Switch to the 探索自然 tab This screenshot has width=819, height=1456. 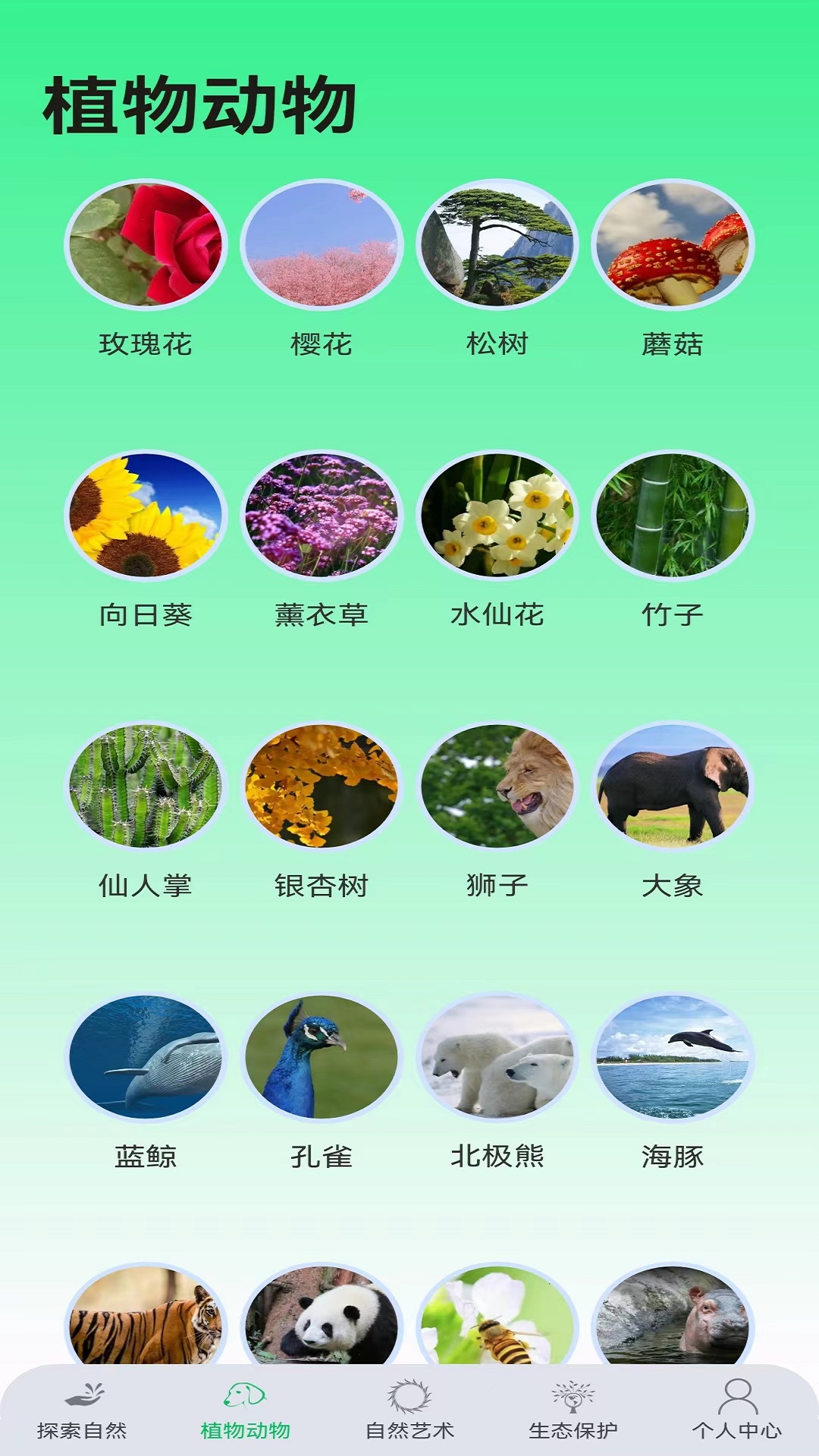click(x=82, y=1410)
